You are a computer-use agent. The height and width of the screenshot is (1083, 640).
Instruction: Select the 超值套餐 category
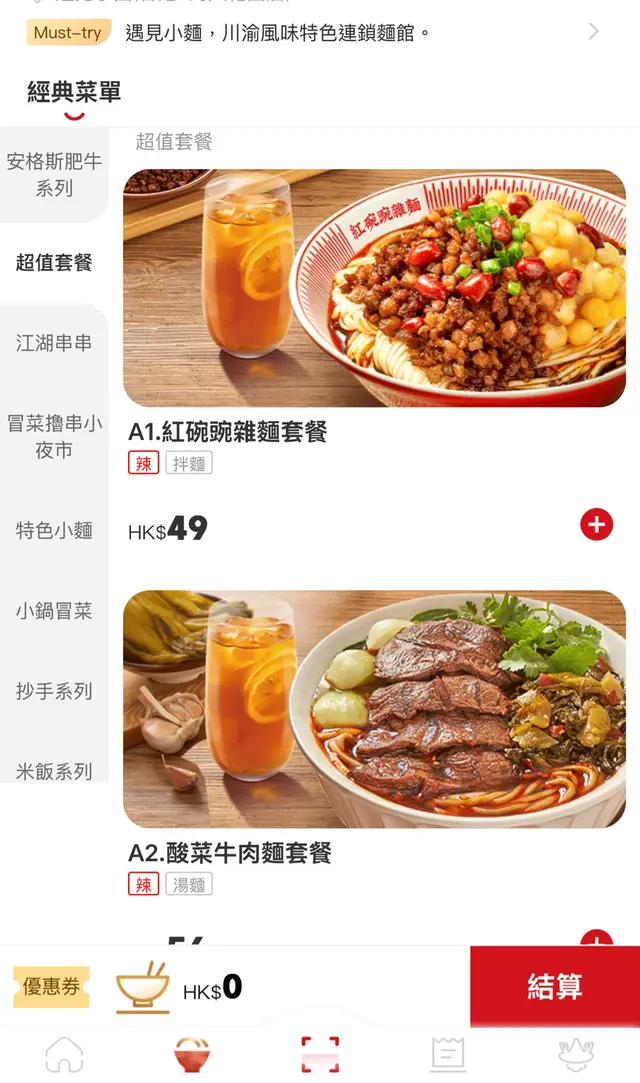[54, 263]
